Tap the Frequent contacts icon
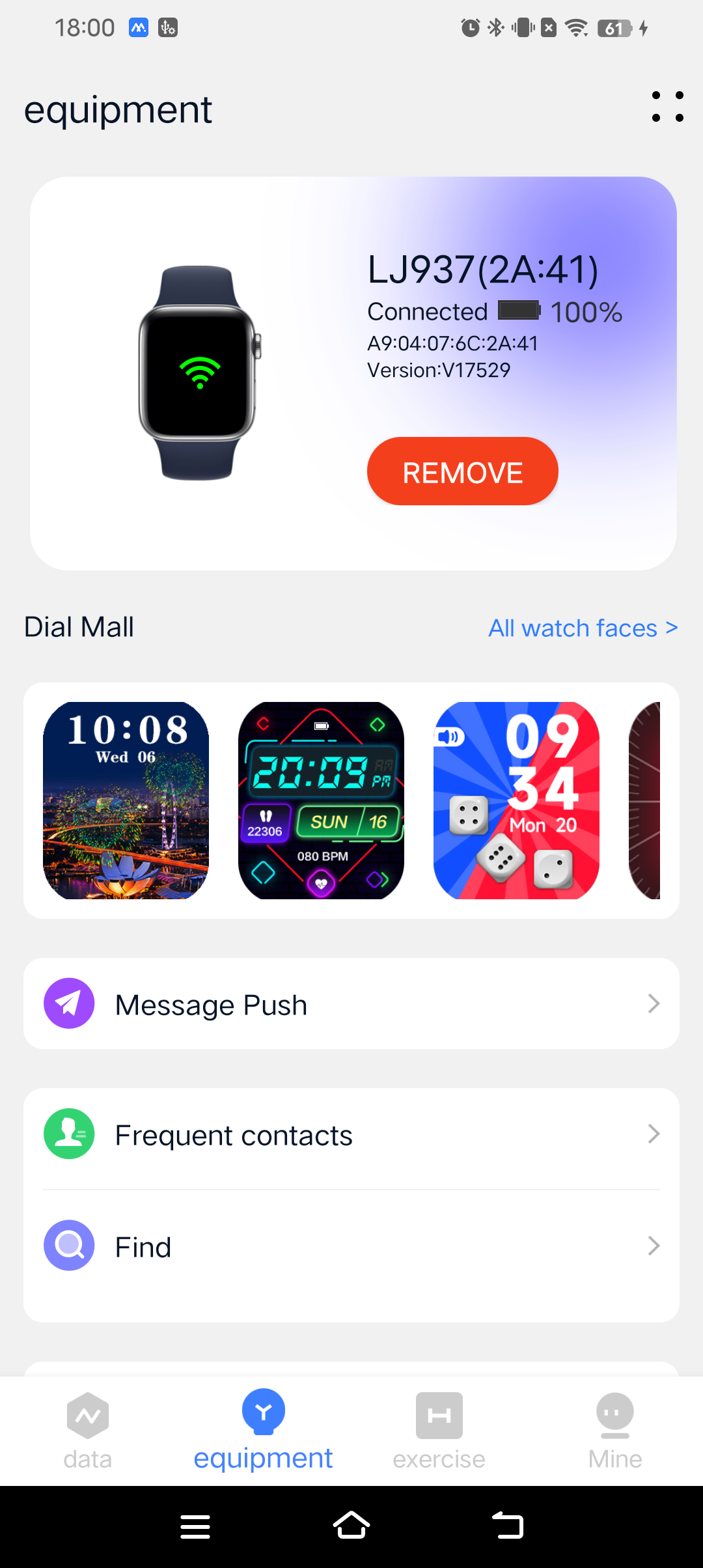 (68, 1133)
